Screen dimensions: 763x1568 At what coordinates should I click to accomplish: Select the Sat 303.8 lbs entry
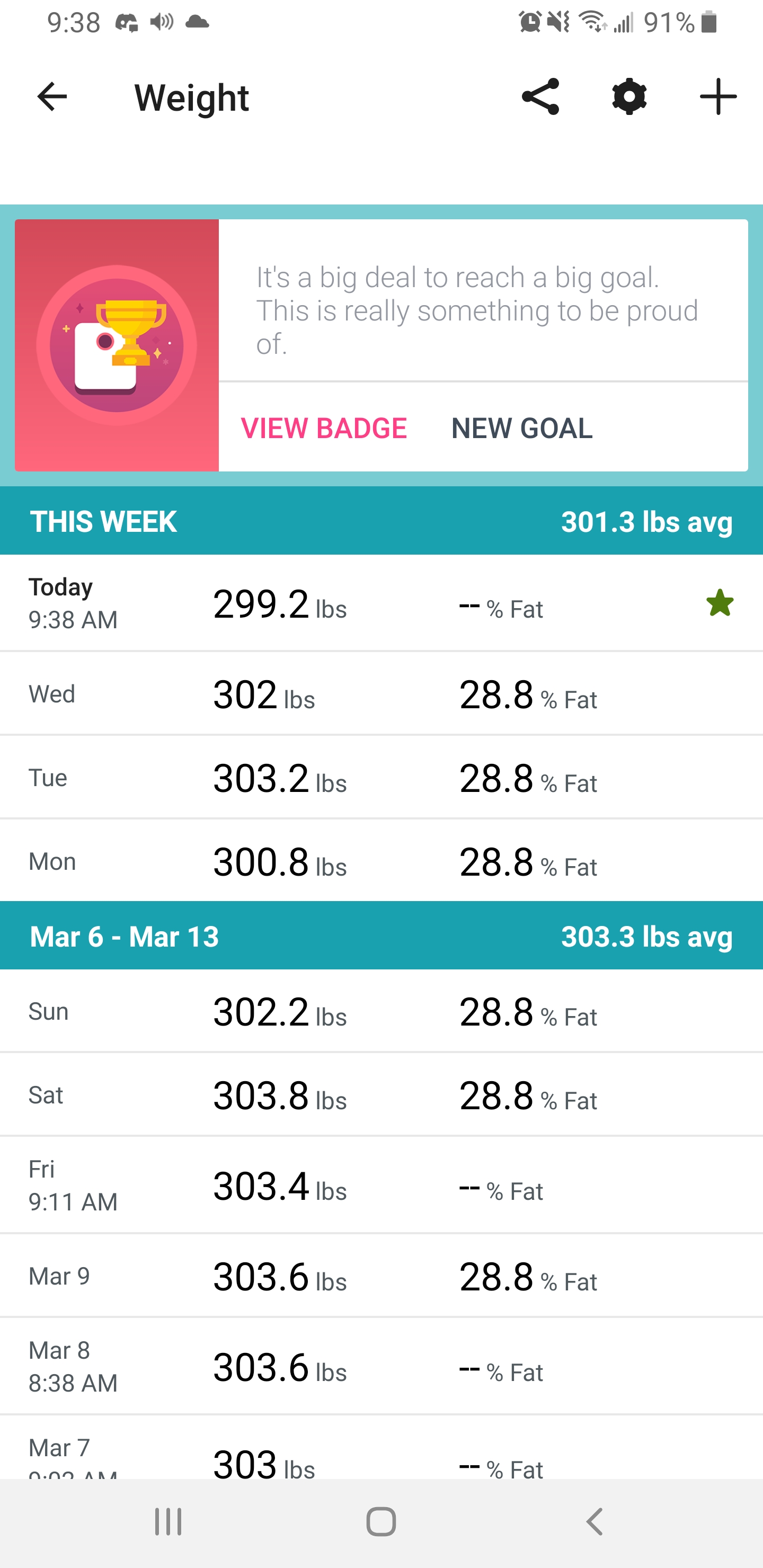pos(381,1095)
